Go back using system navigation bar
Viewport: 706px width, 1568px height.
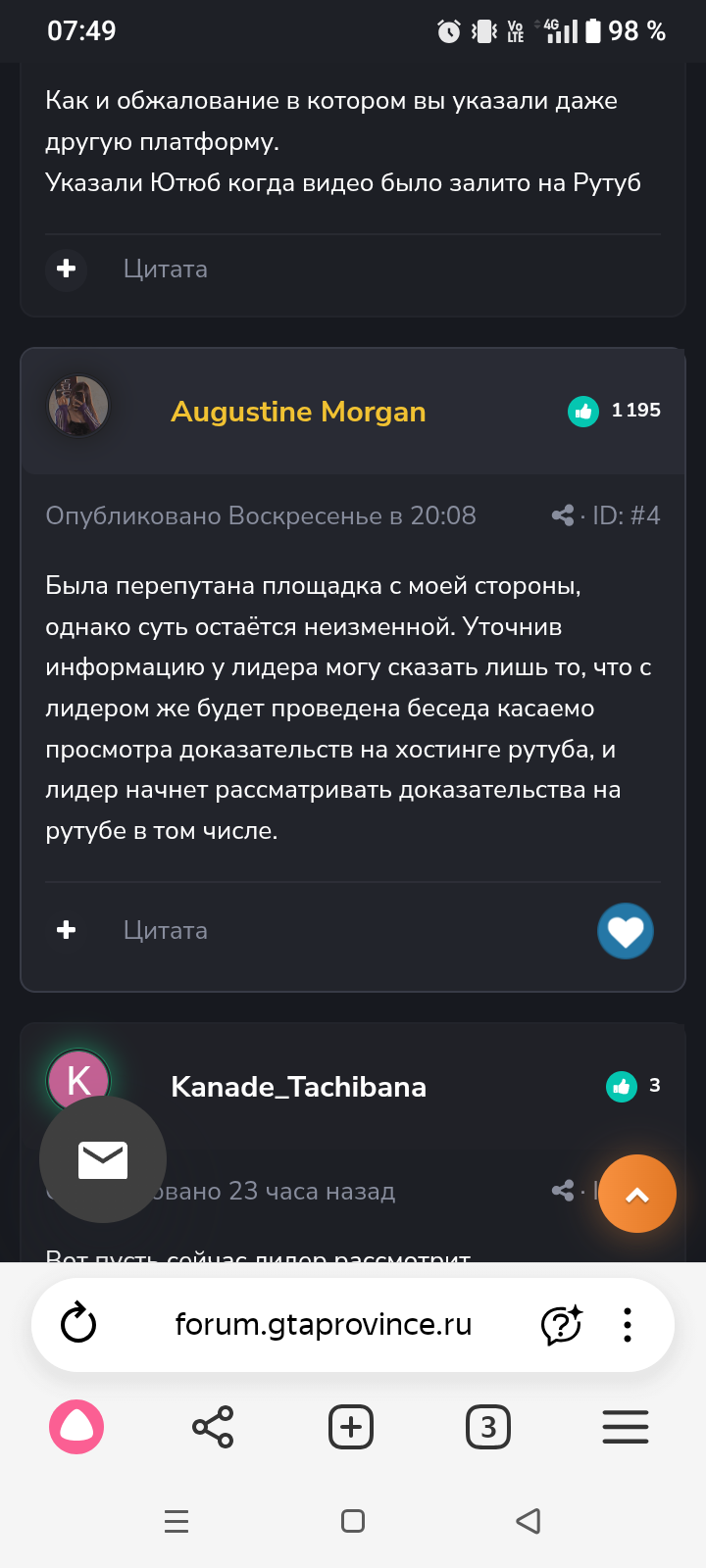529,1521
